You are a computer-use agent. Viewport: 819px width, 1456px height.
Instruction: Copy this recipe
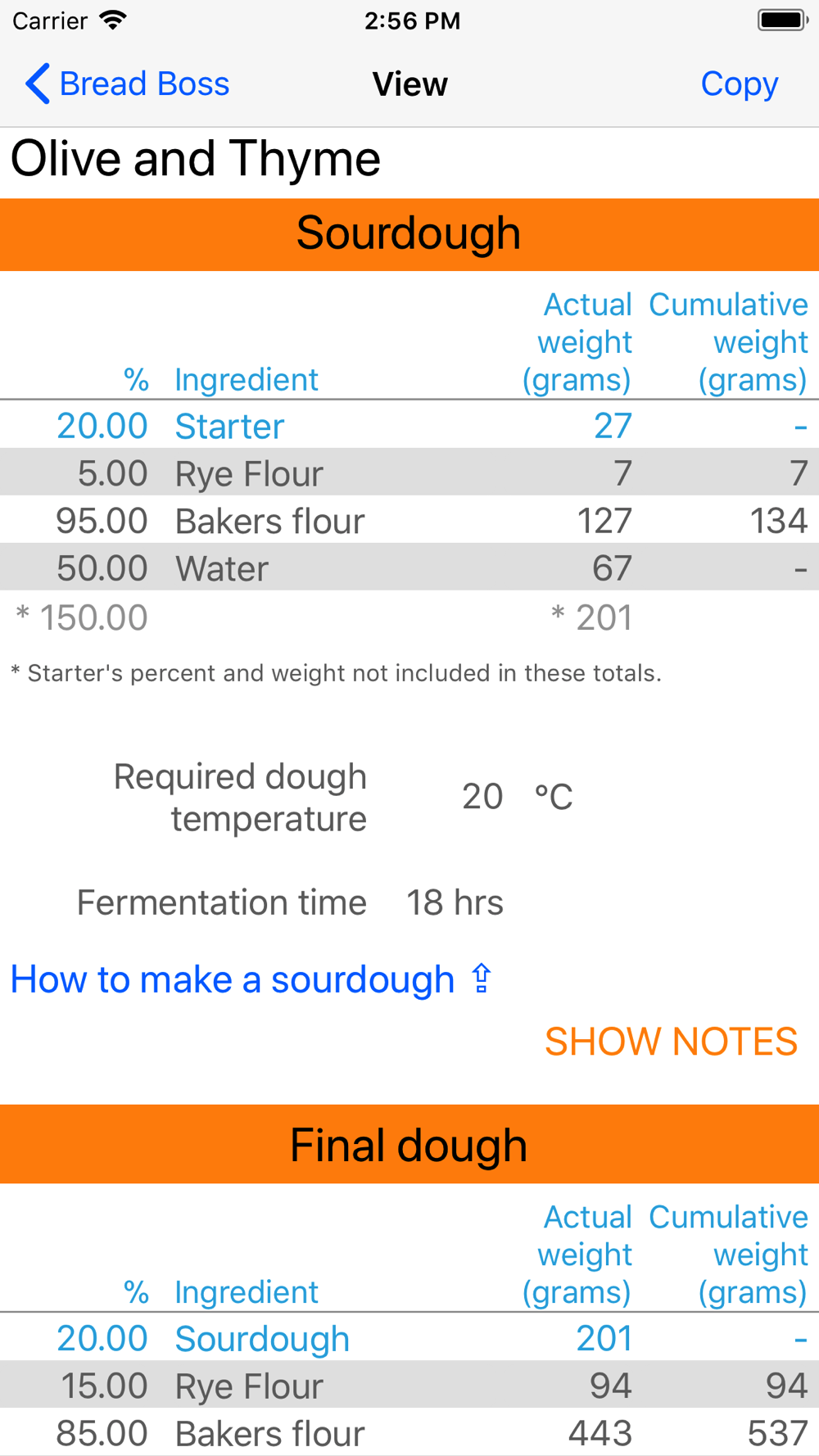point(739,84)
